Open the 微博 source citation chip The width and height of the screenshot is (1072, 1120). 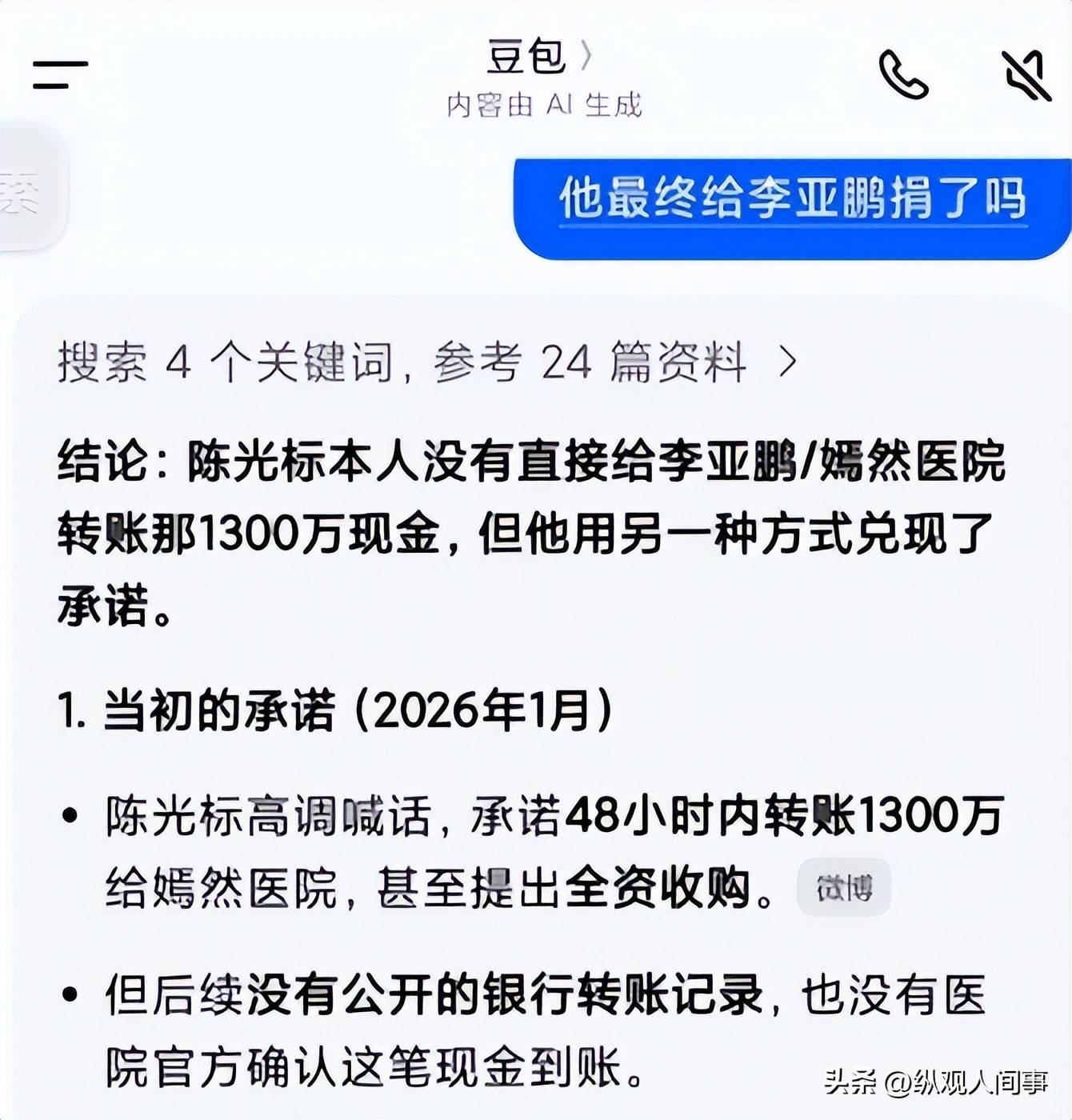point(843,888)
